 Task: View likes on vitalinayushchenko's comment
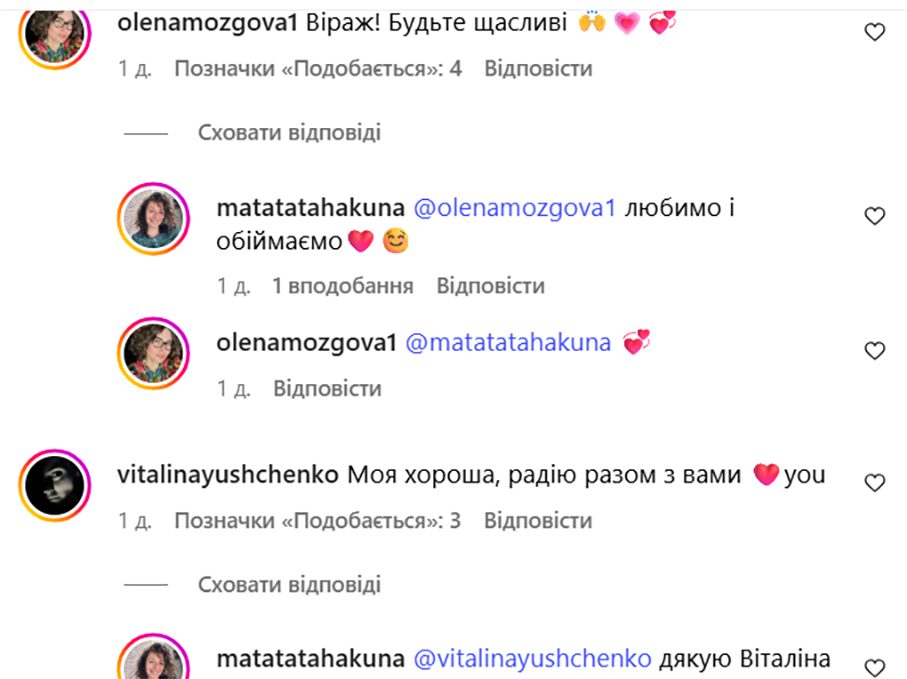[x=317, y=521]
